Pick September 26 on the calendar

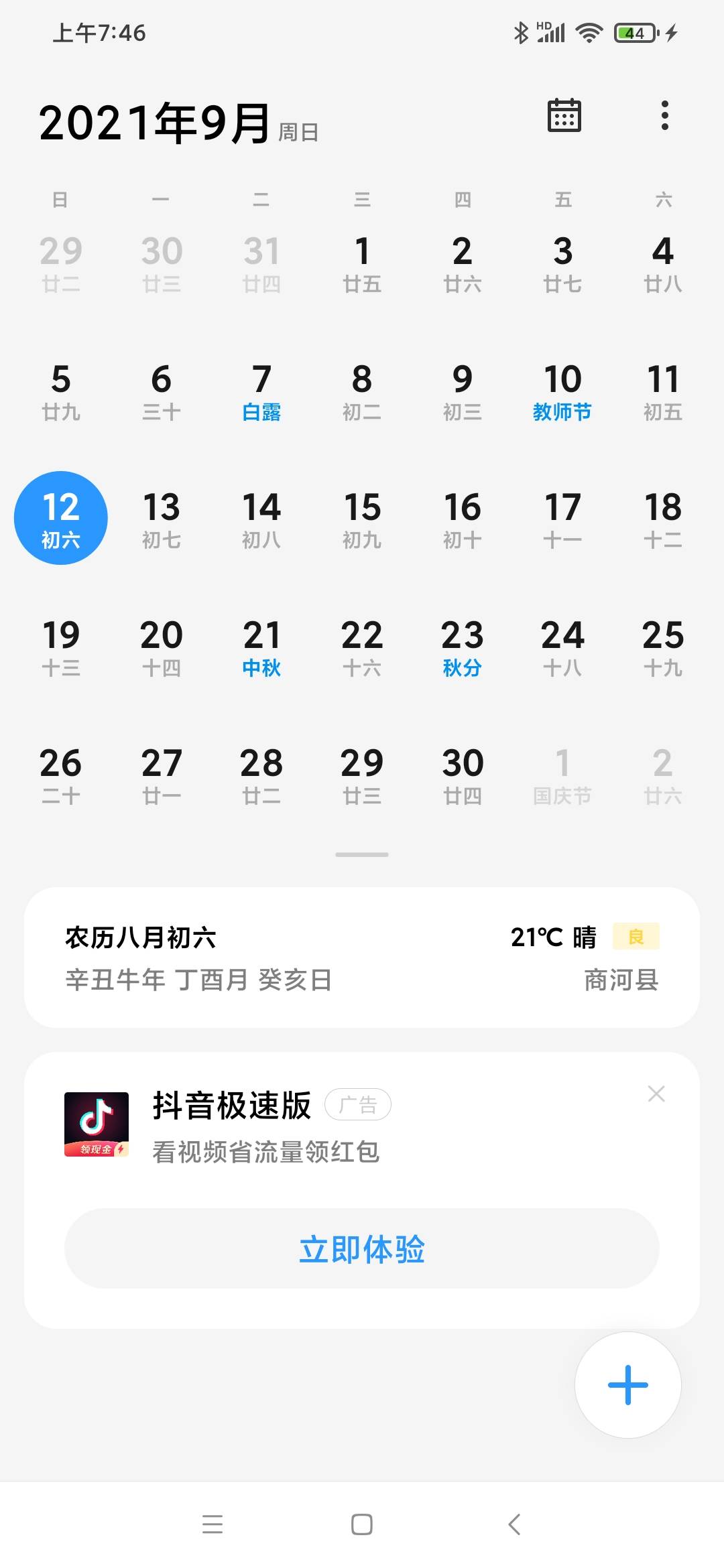(x=61, y=776)
